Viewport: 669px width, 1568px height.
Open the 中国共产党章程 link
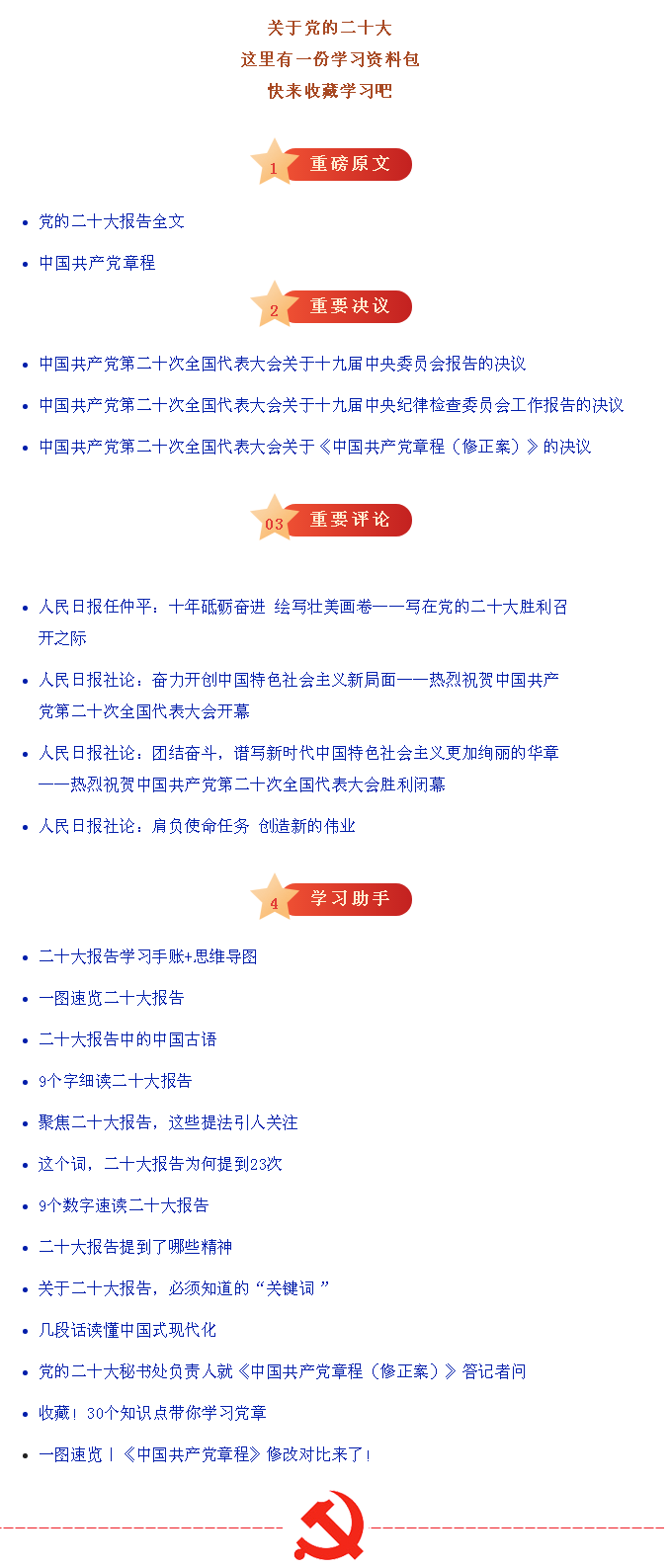[x=97, y=264]
